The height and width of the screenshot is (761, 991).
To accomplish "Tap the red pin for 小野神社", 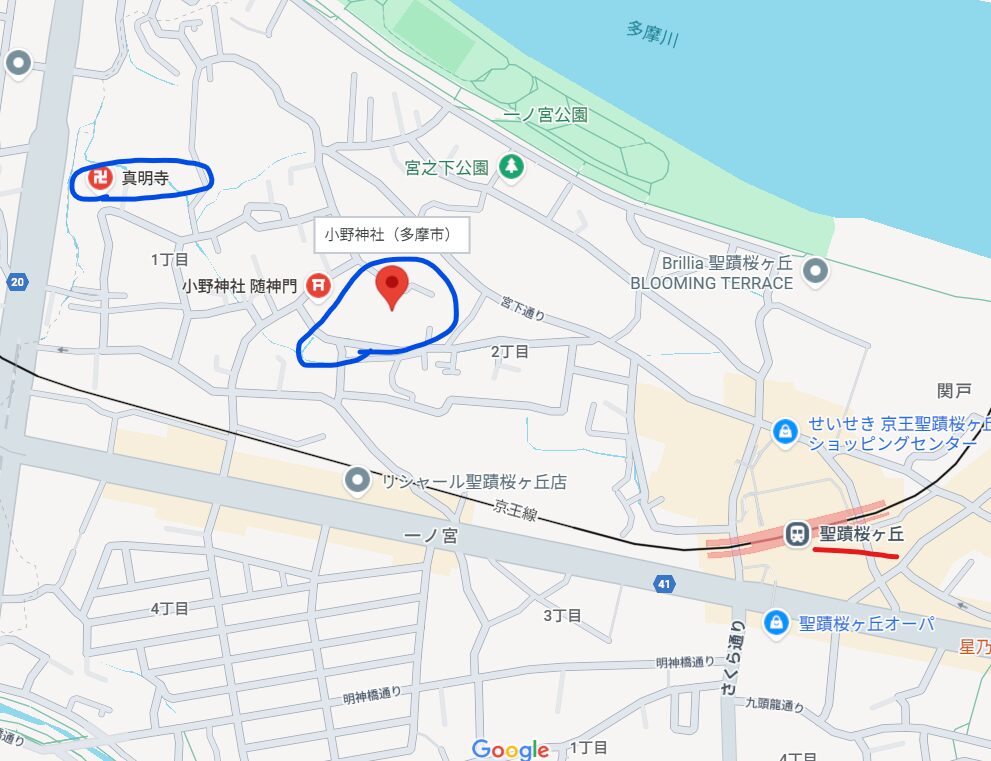I will [392, 287].
